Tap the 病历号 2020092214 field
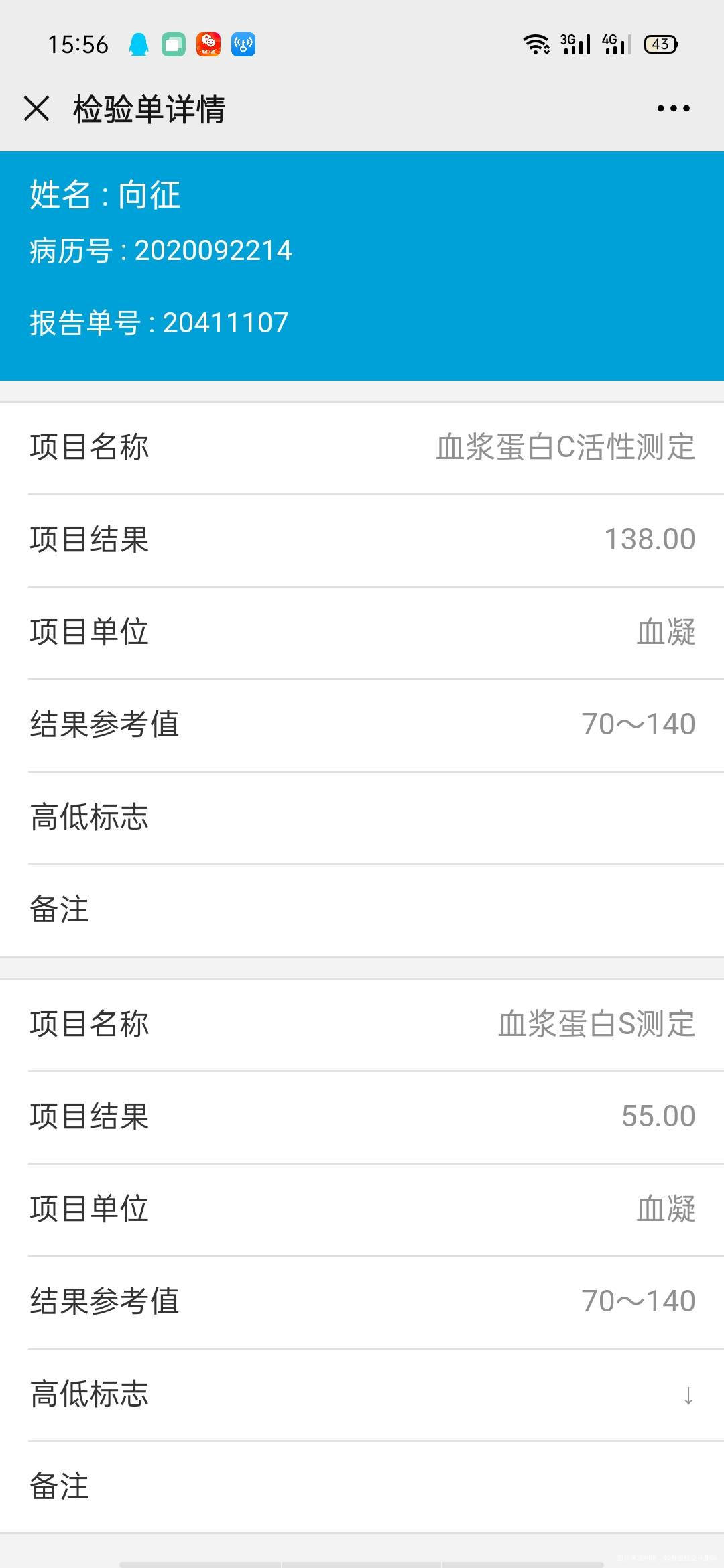The width and height of the screenshot is (724, 1568). point(160,250)
